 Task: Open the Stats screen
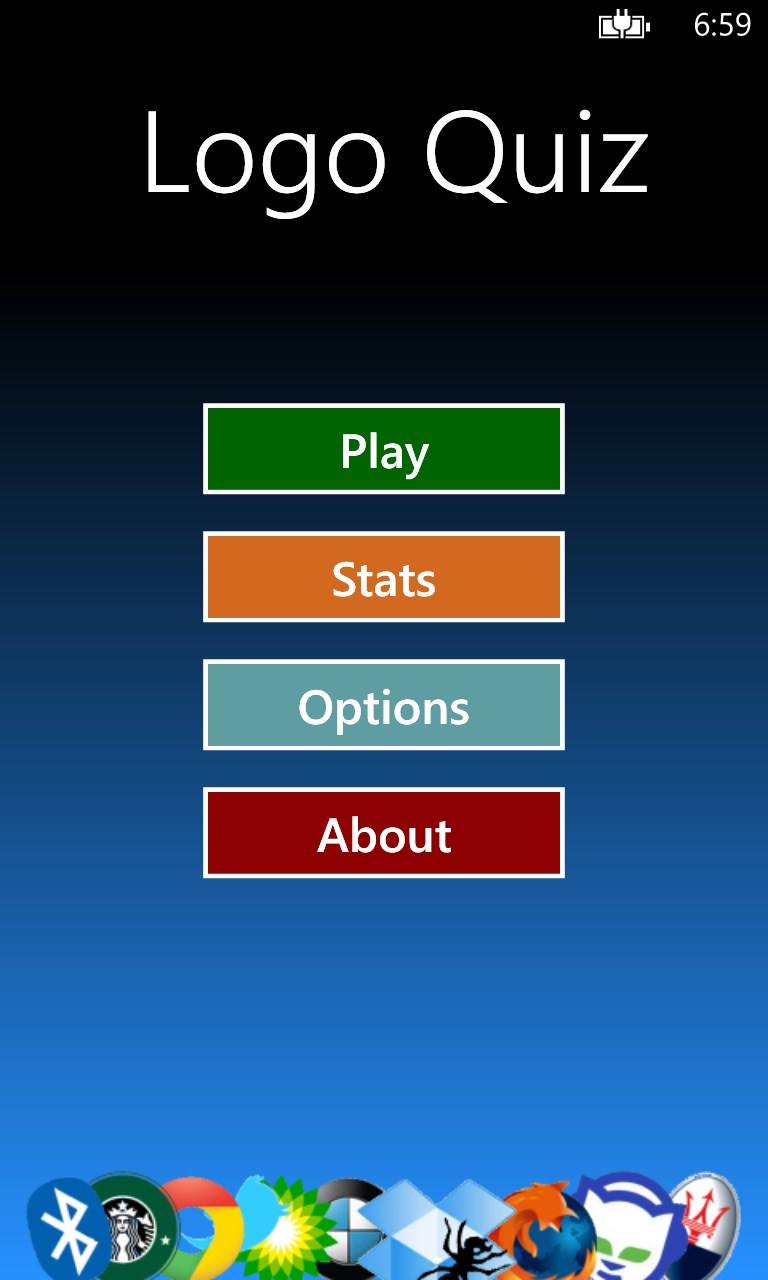384,577
